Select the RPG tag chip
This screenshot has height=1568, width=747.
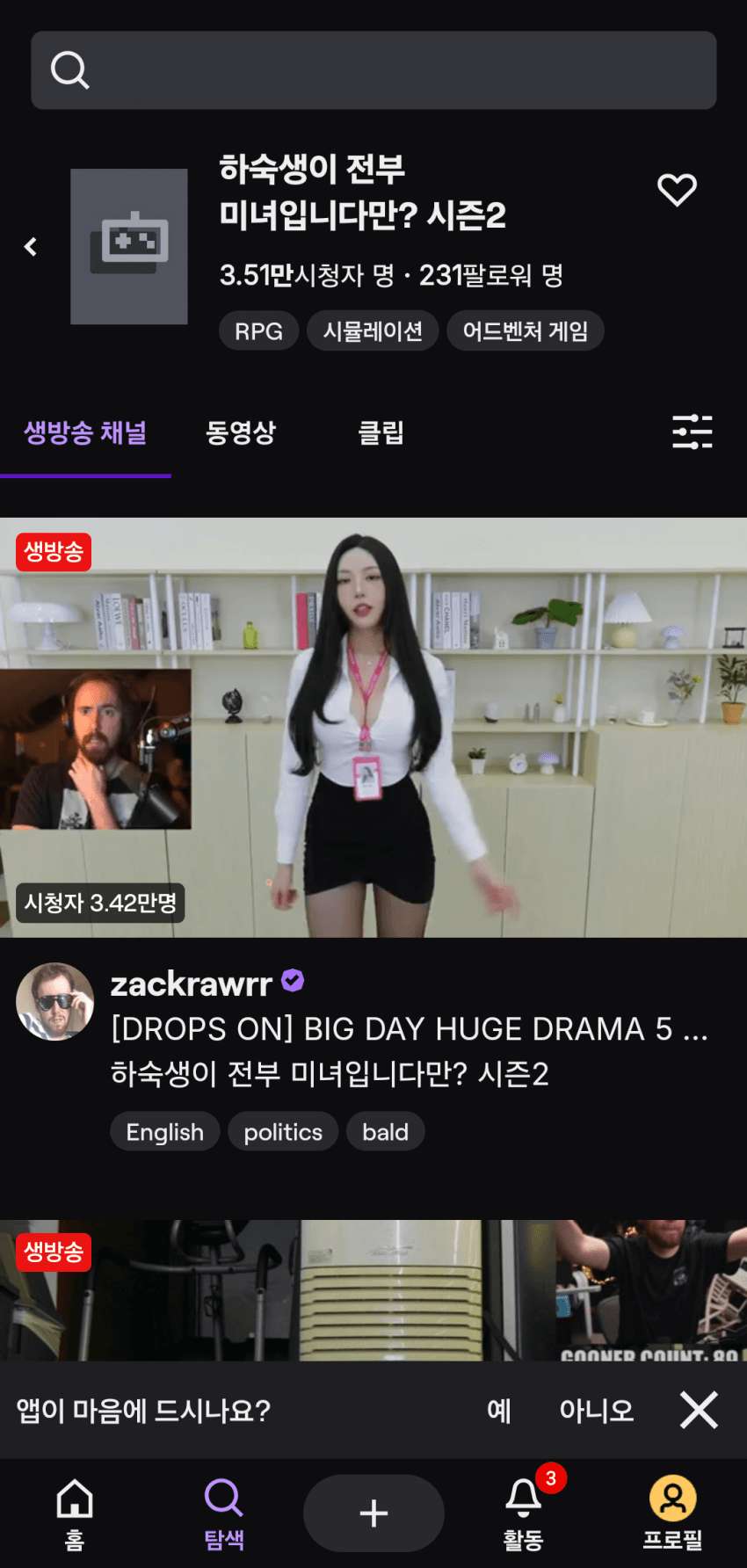tap(258, 331)
